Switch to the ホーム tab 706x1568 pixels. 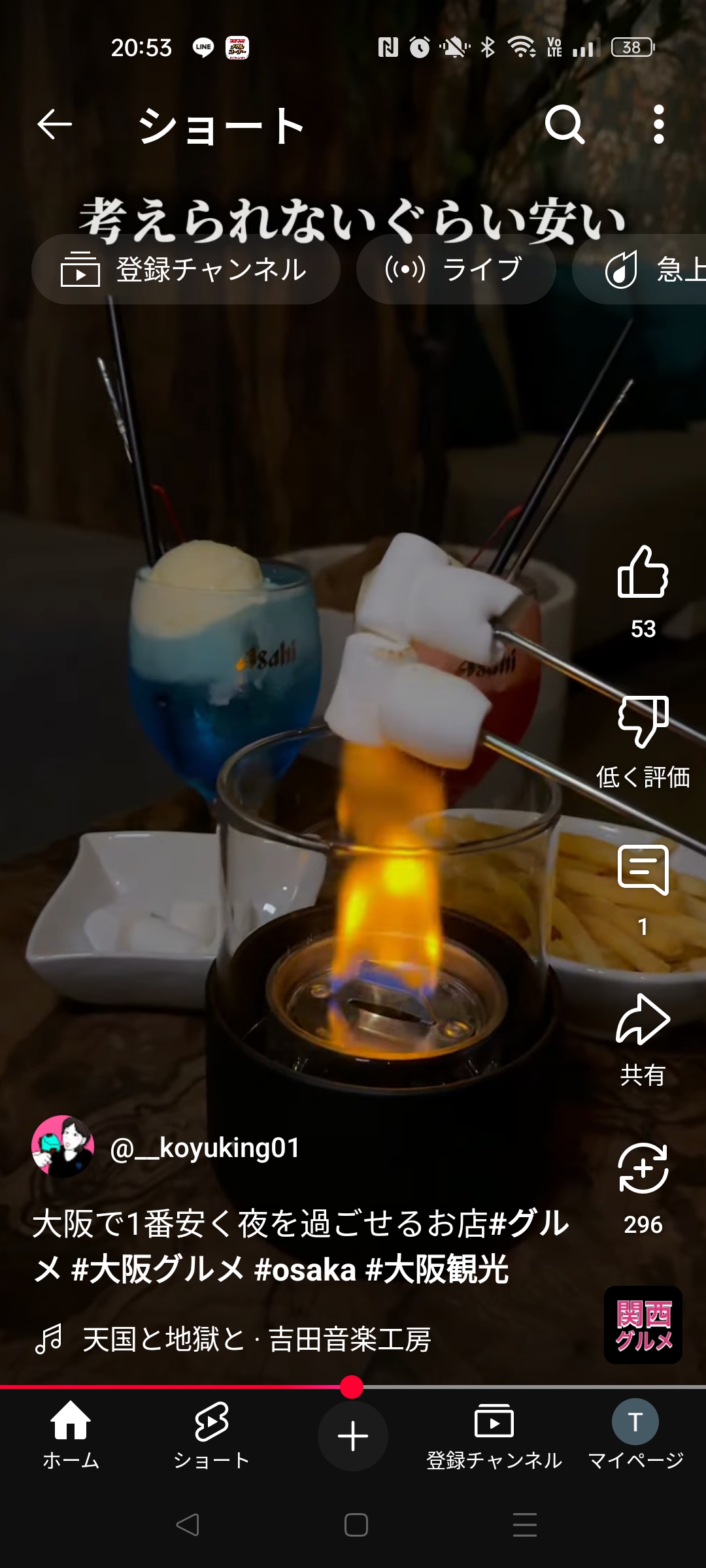coord(71,1435)
